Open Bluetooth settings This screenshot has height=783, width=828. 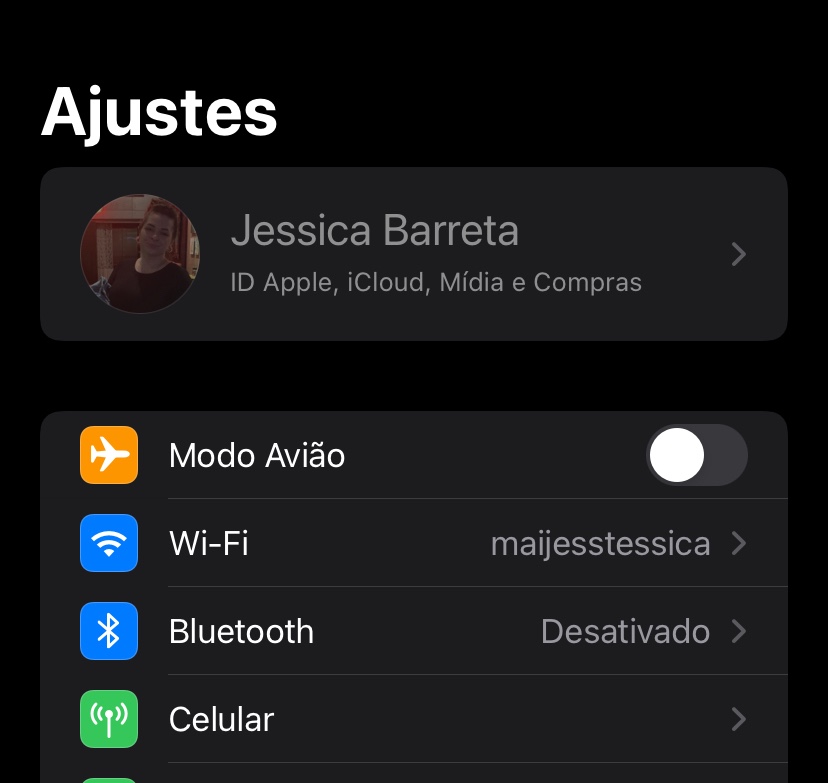click(413, 631)
